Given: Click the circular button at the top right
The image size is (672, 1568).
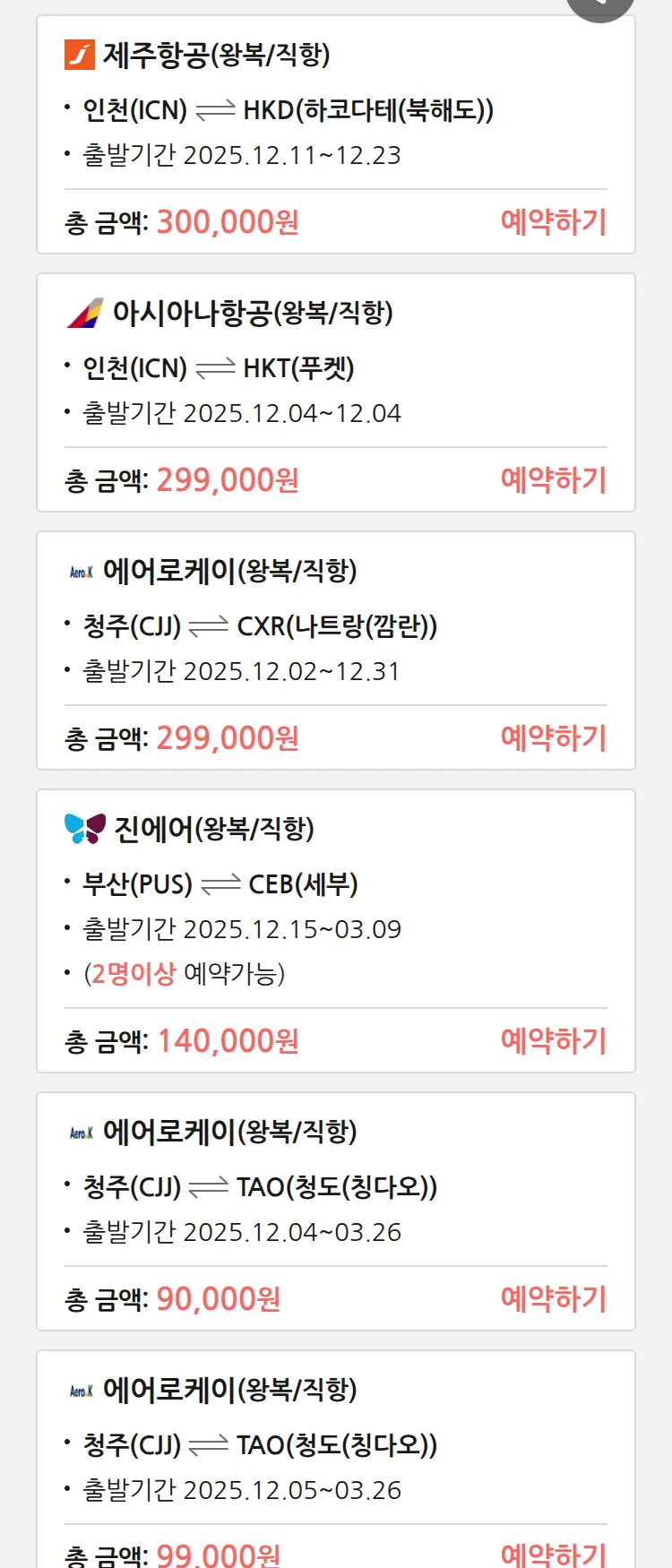Looking at the screenshot, I should 599,4.
